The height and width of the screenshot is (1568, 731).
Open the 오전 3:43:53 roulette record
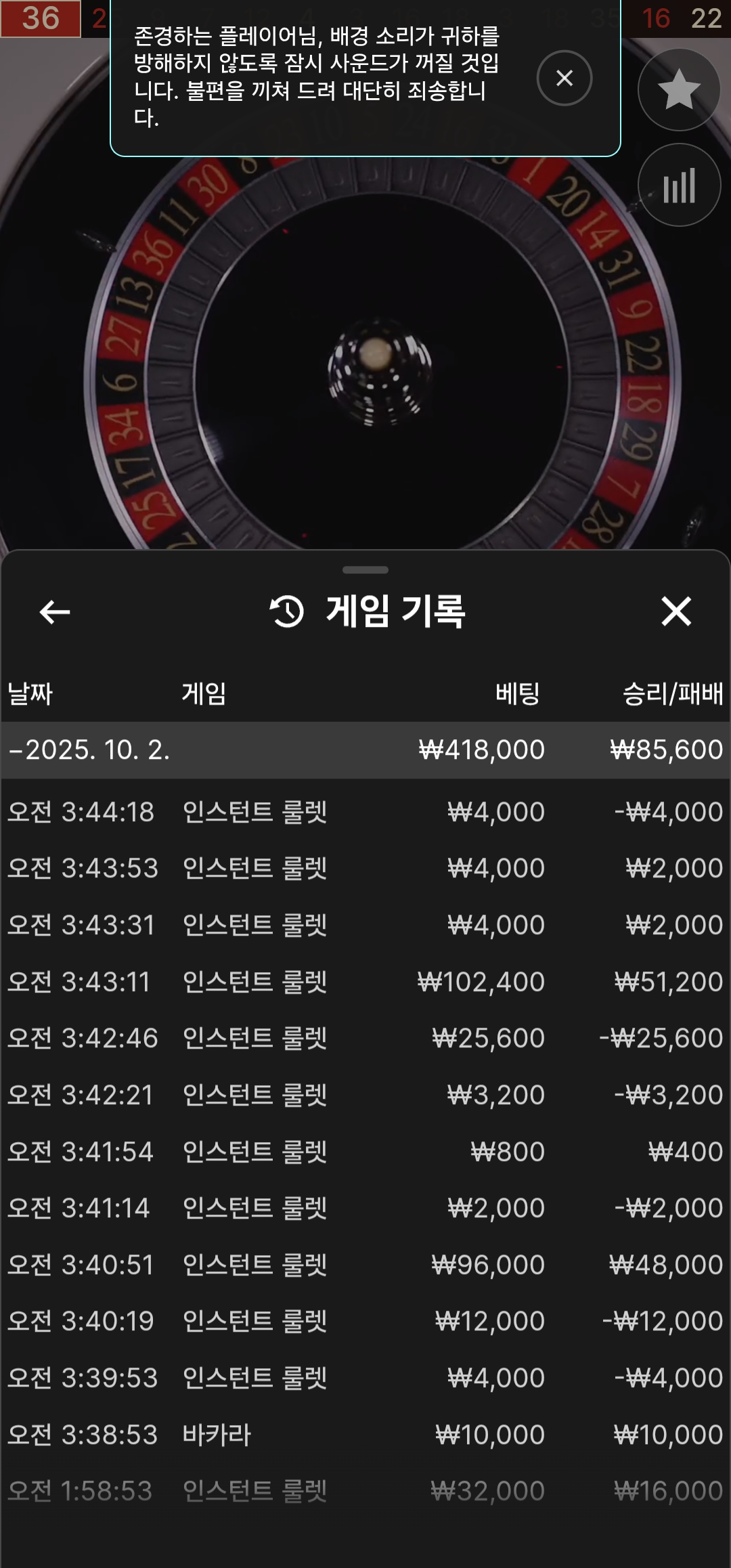pos(365,868)
